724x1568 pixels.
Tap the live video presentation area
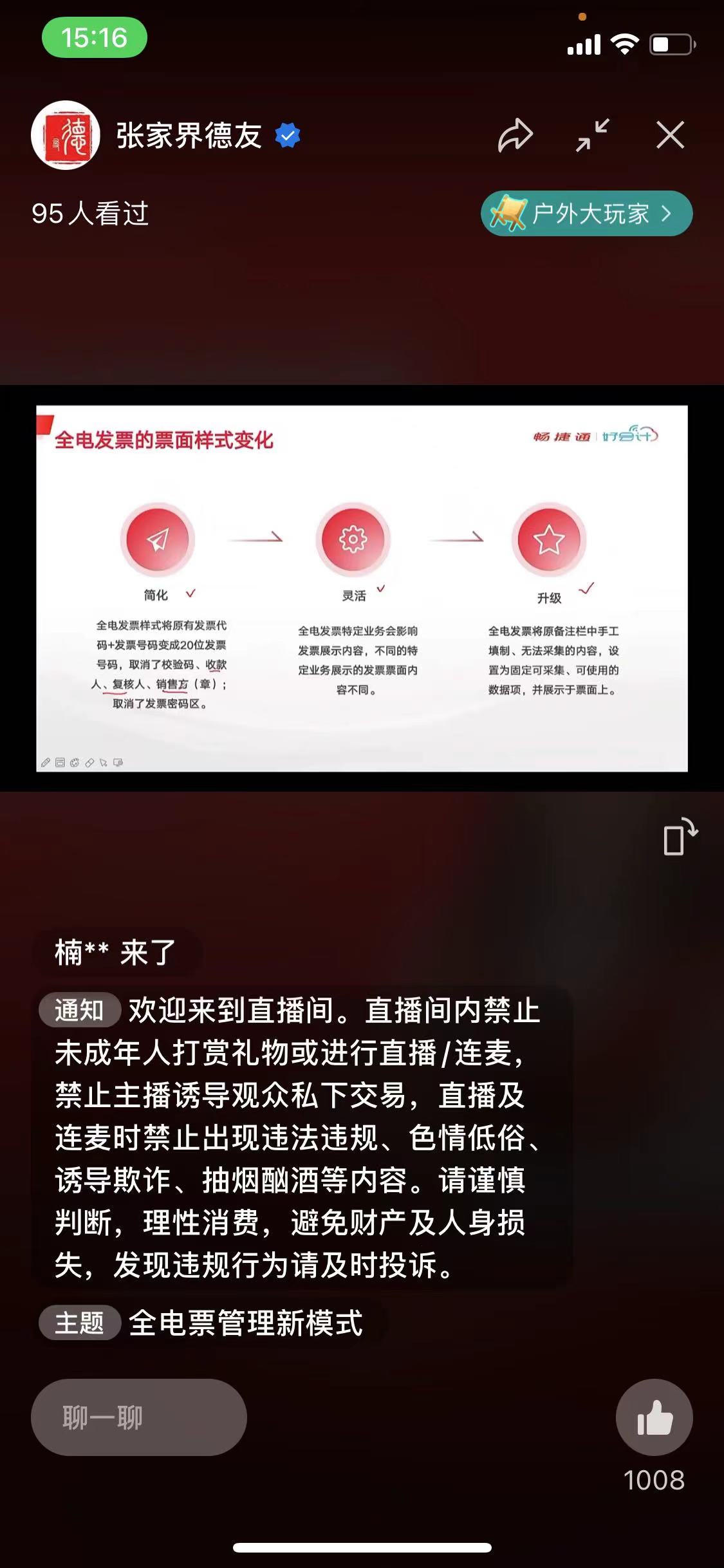(x=362, y=588)
